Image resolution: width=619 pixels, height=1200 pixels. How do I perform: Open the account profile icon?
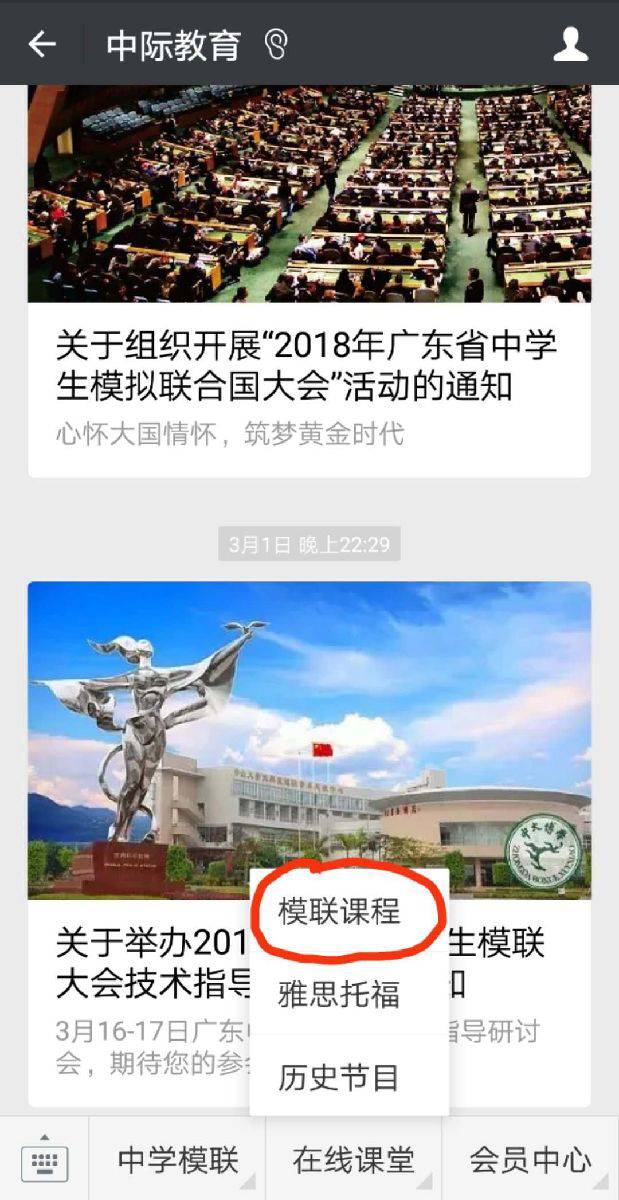pos(570,44)
